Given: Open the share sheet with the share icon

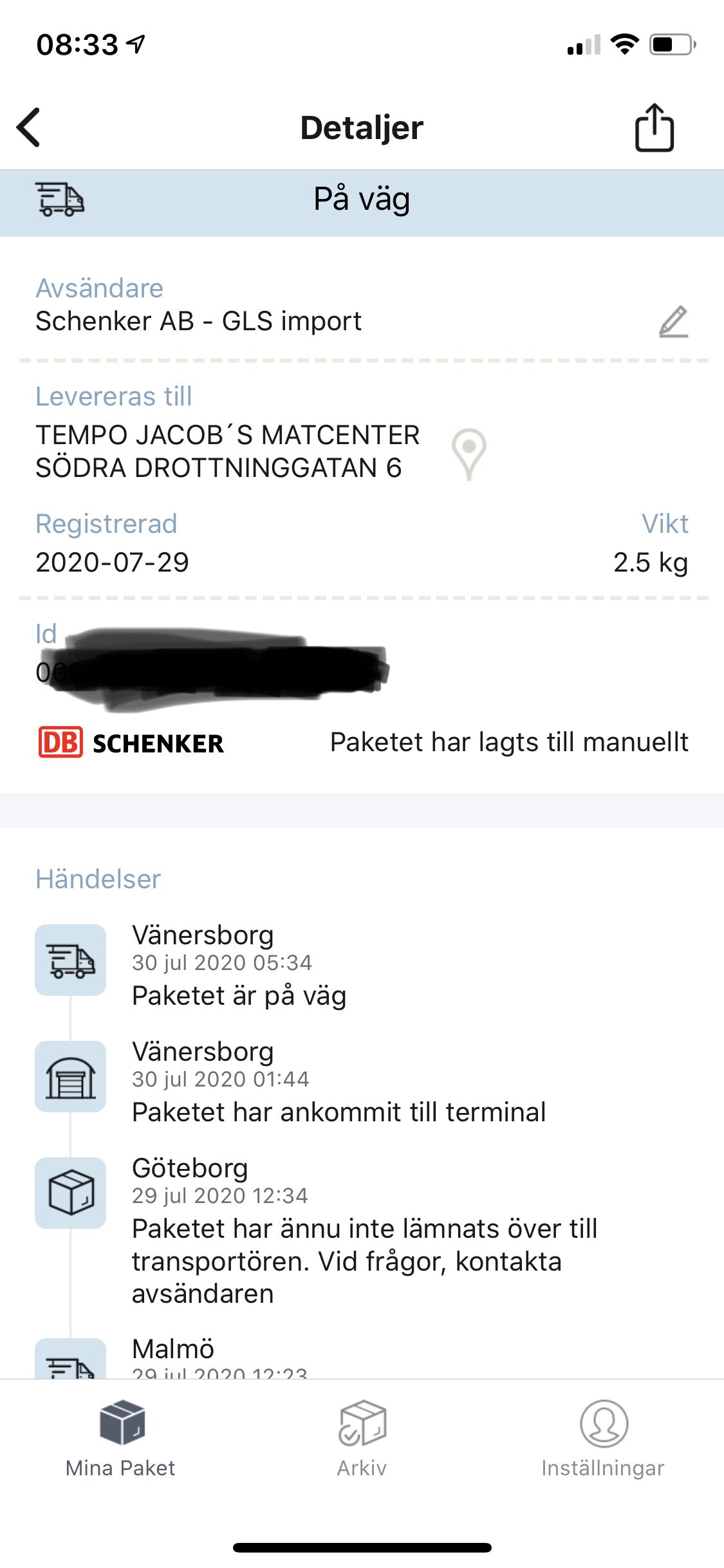Looking at the screenshot, I should coord(655,127).
